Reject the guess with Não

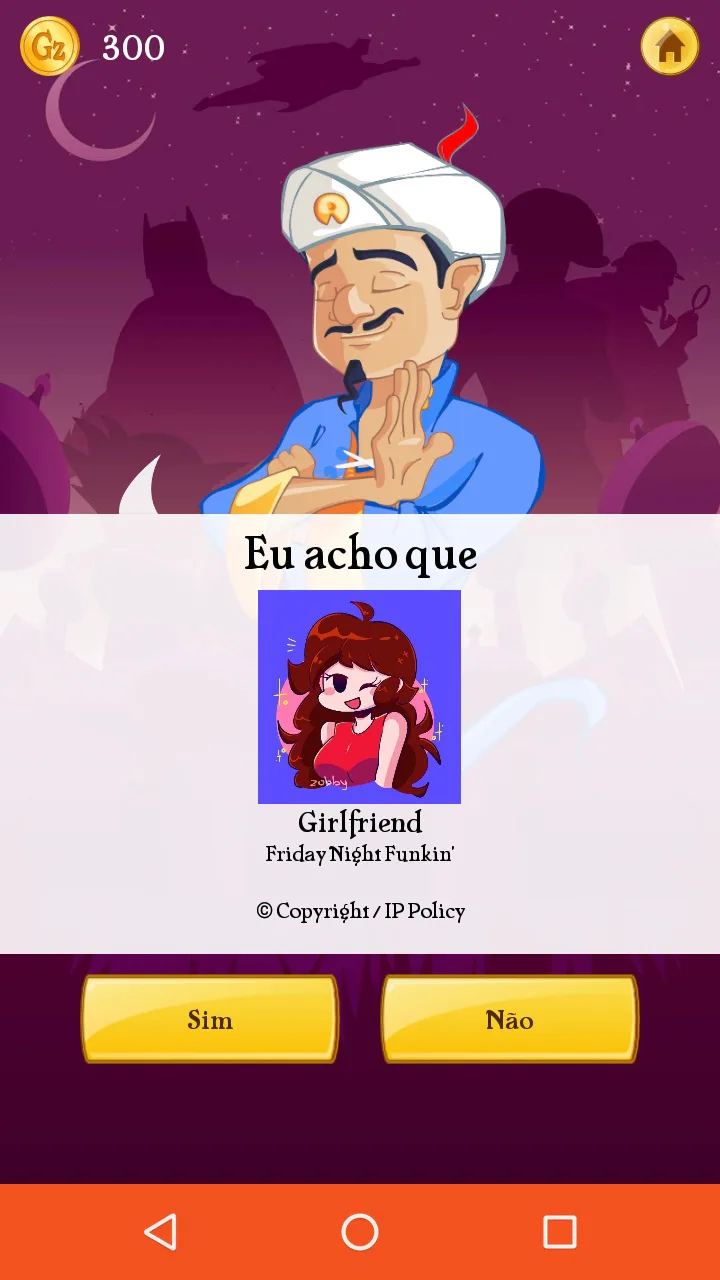(510, 1019)
